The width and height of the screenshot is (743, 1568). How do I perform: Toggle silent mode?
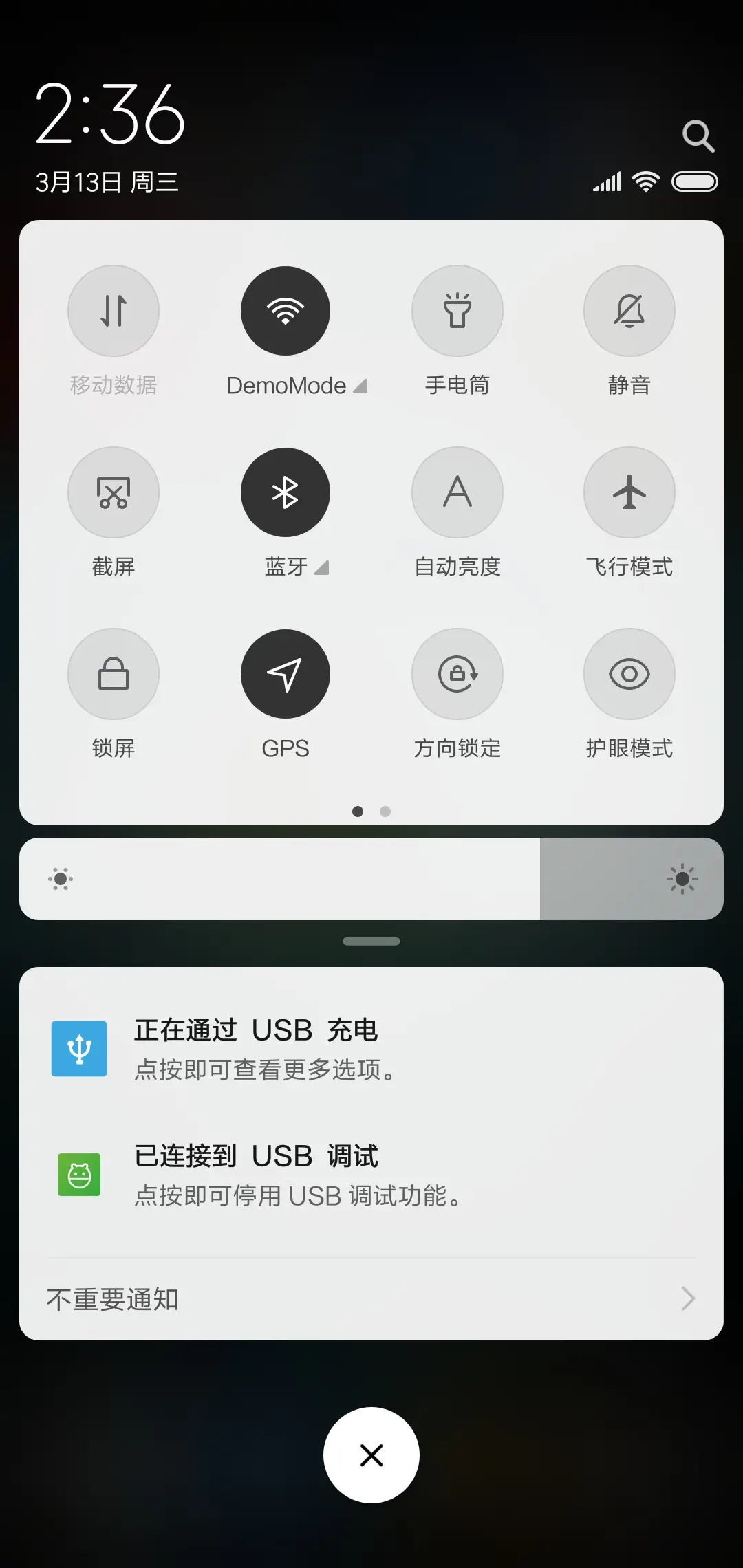[629, 311]
